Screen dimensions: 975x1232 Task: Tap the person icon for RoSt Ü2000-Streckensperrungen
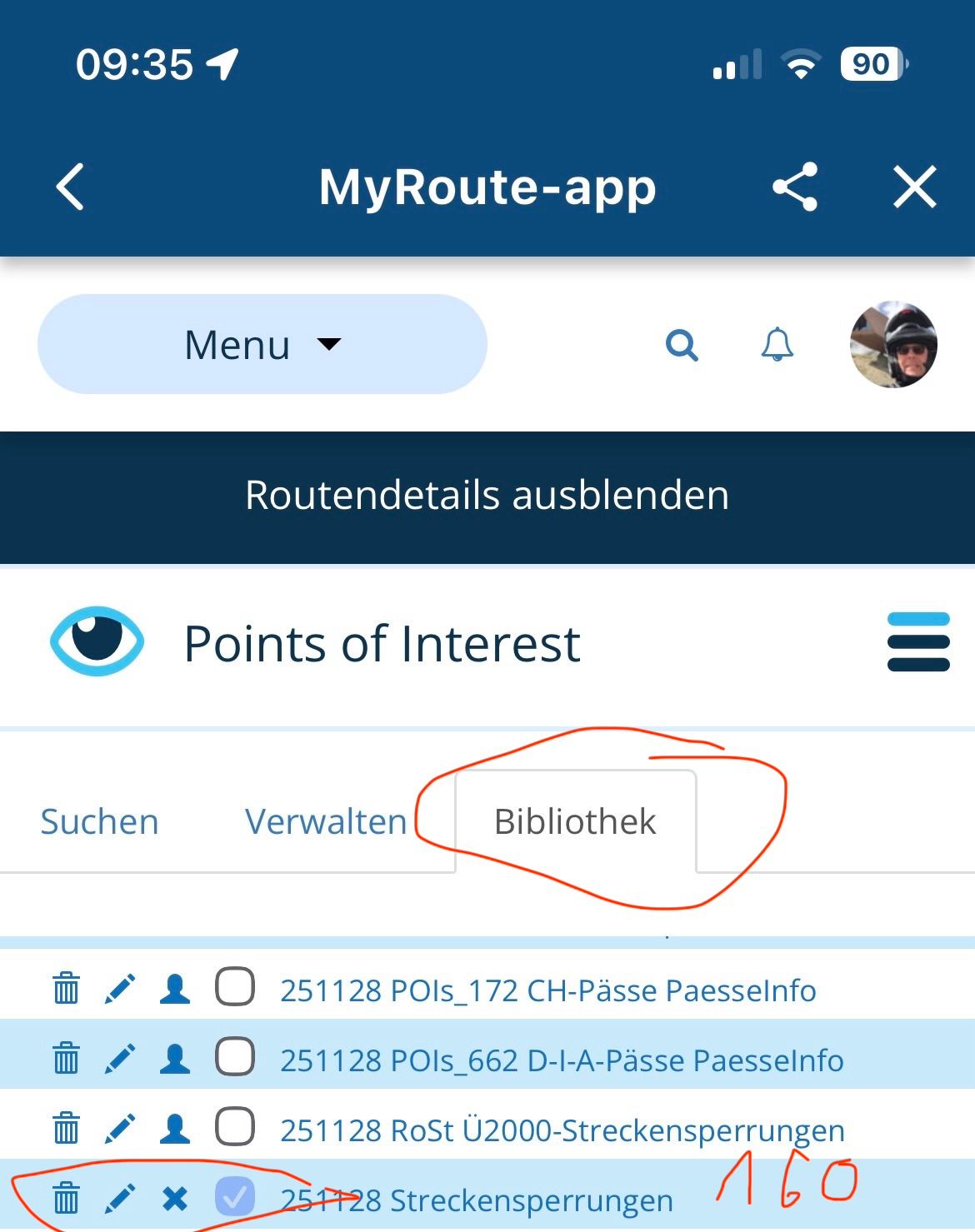175,1129
